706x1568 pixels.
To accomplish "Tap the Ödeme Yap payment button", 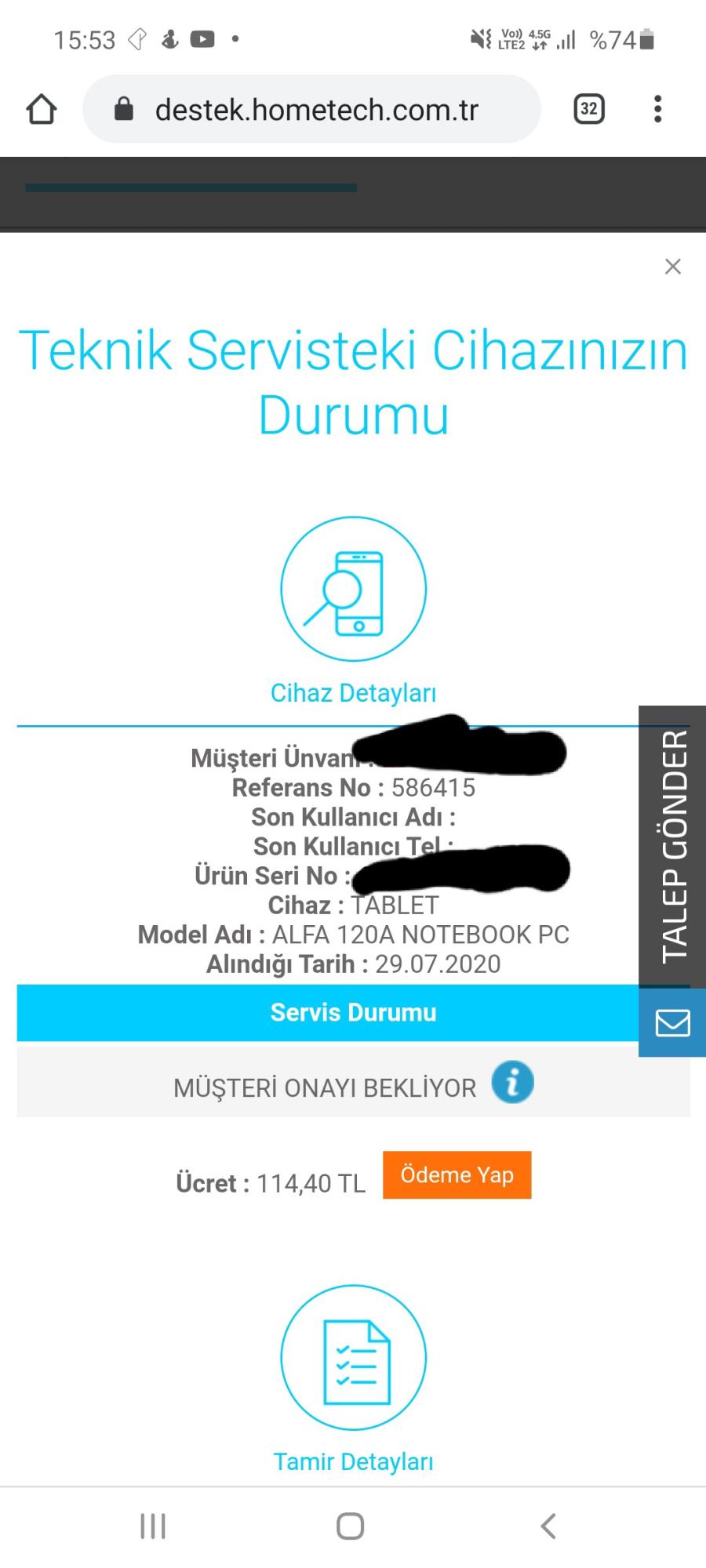I will click(457, 1174).
